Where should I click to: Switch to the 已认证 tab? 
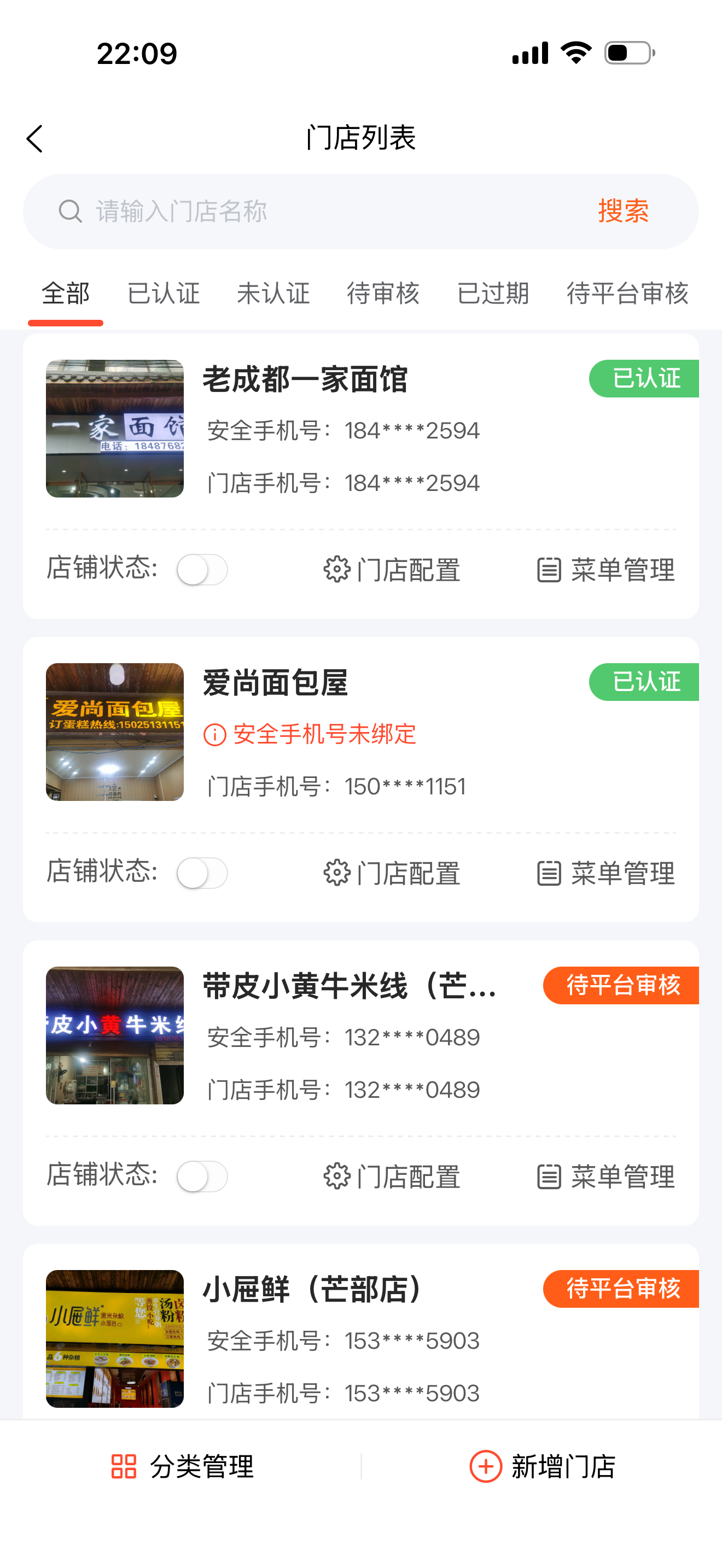point(163,294)
